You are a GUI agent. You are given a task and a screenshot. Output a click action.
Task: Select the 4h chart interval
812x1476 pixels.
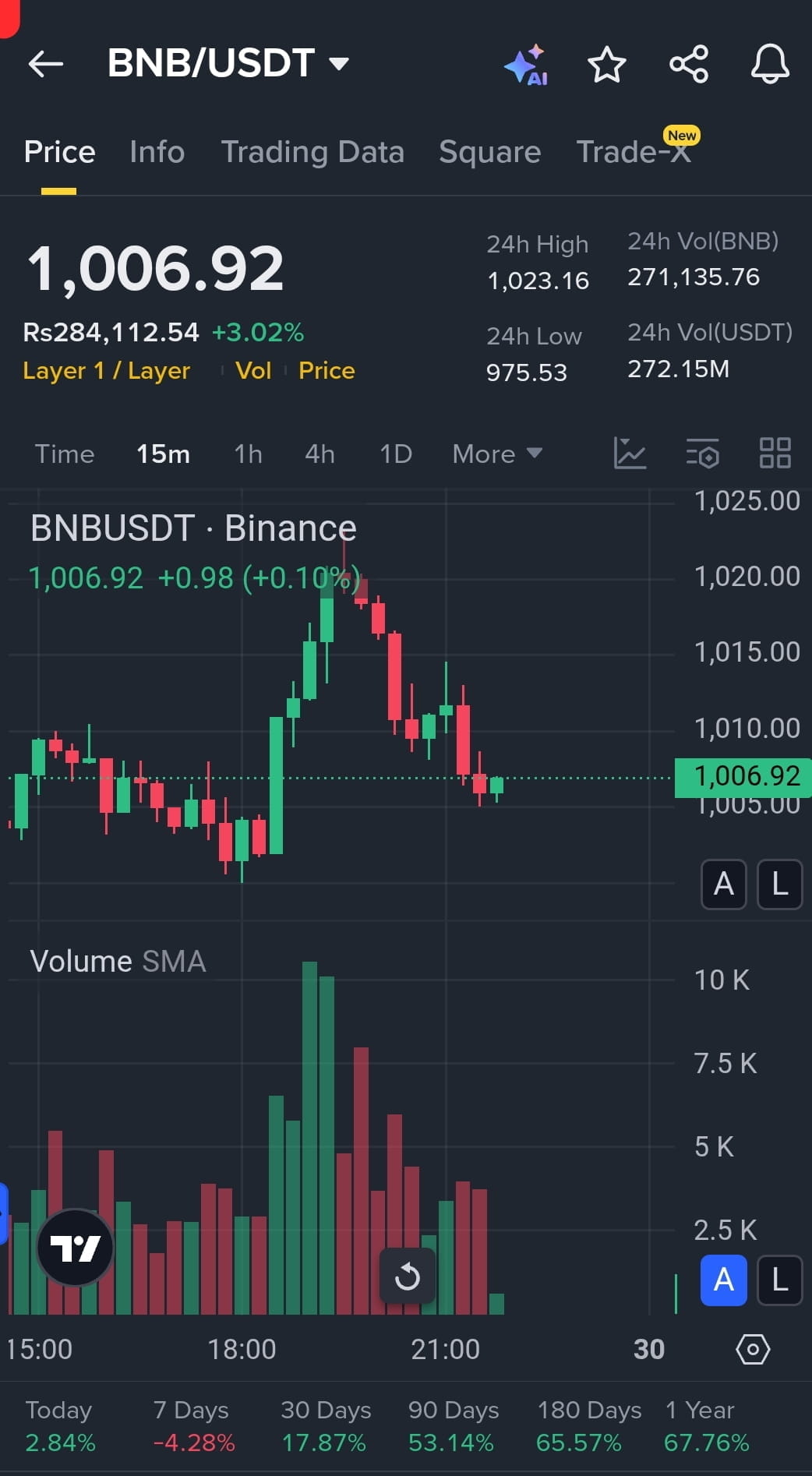[320, 454]
